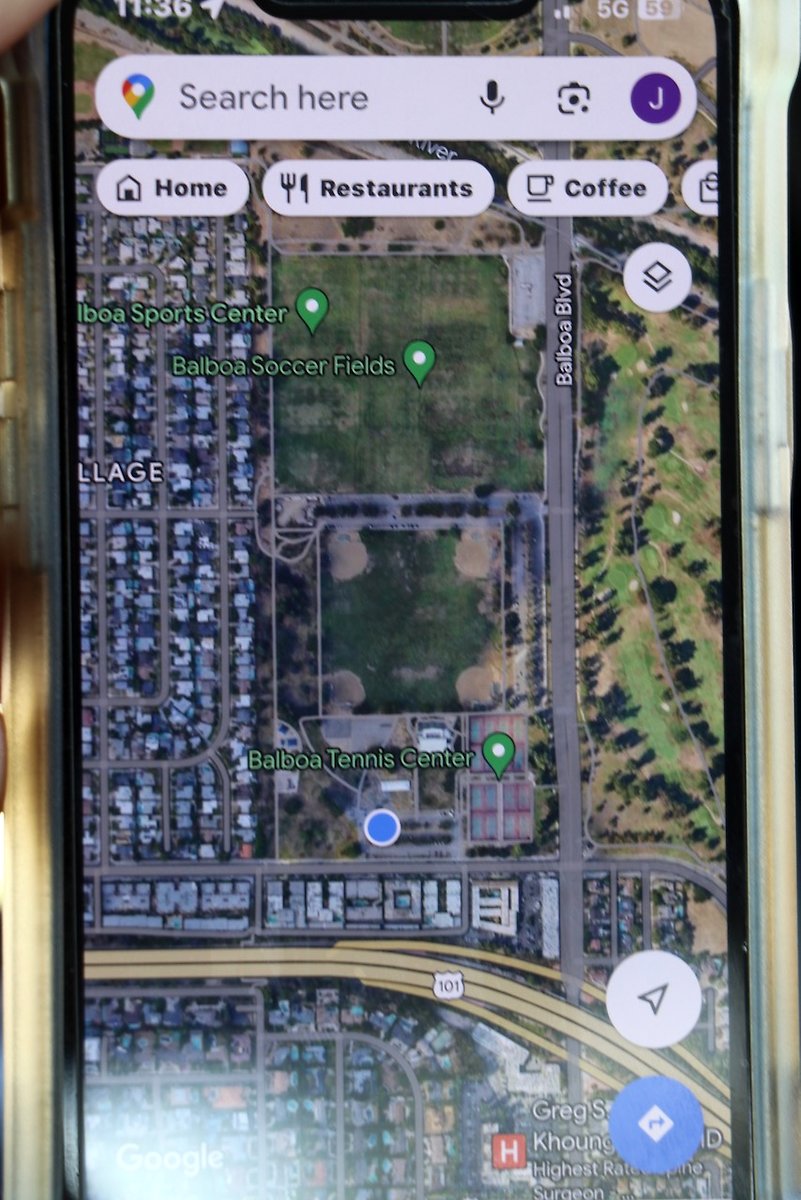Open Google Lens camera search
This screenshot has width=801, height=1200.
click(573, 98)
